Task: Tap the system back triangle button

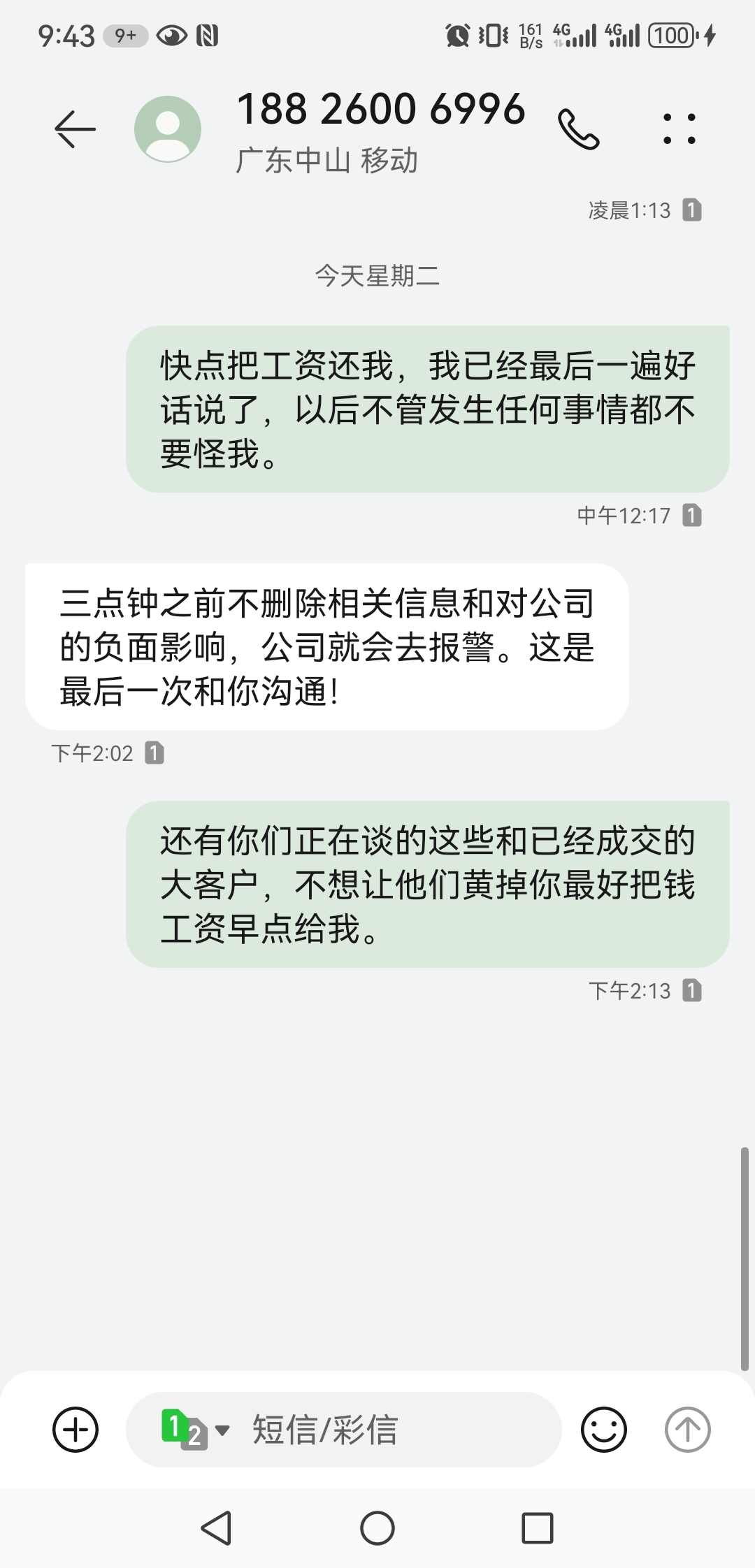Action: [217, 1527]
